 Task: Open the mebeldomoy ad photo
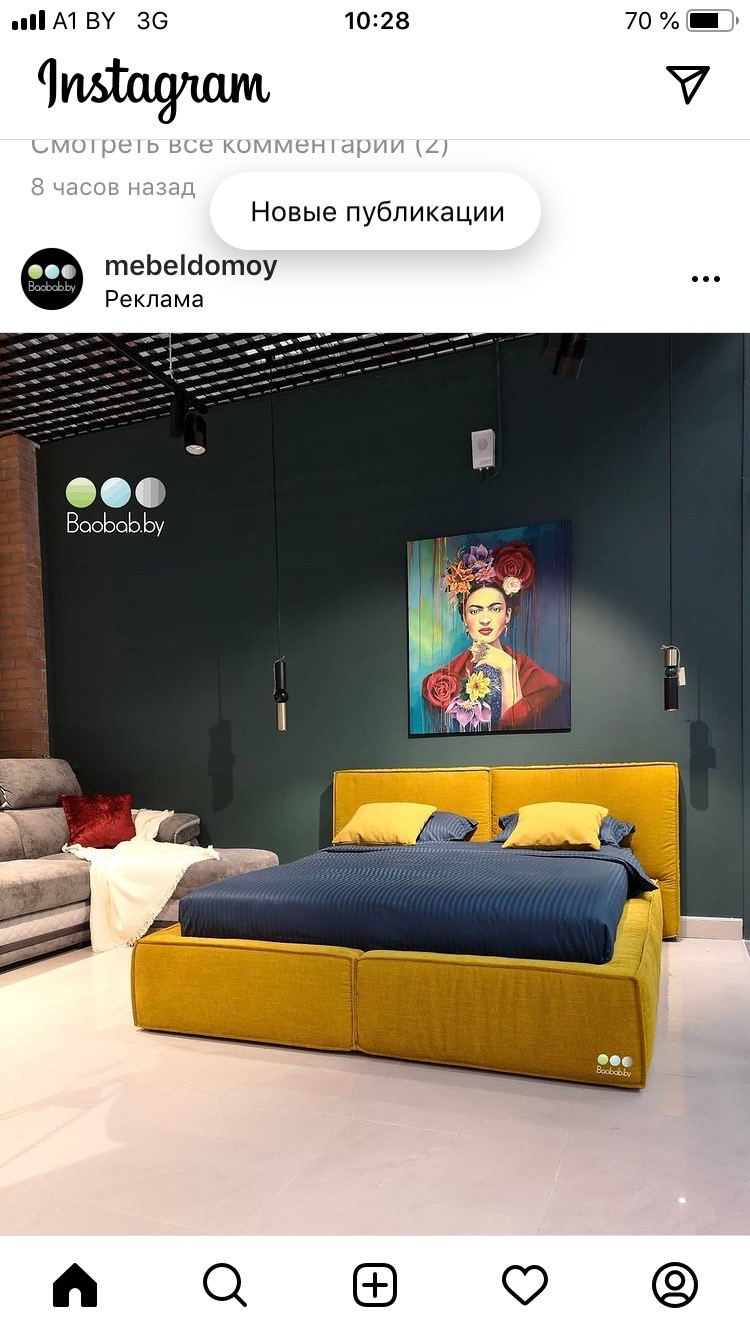(375, 783)
